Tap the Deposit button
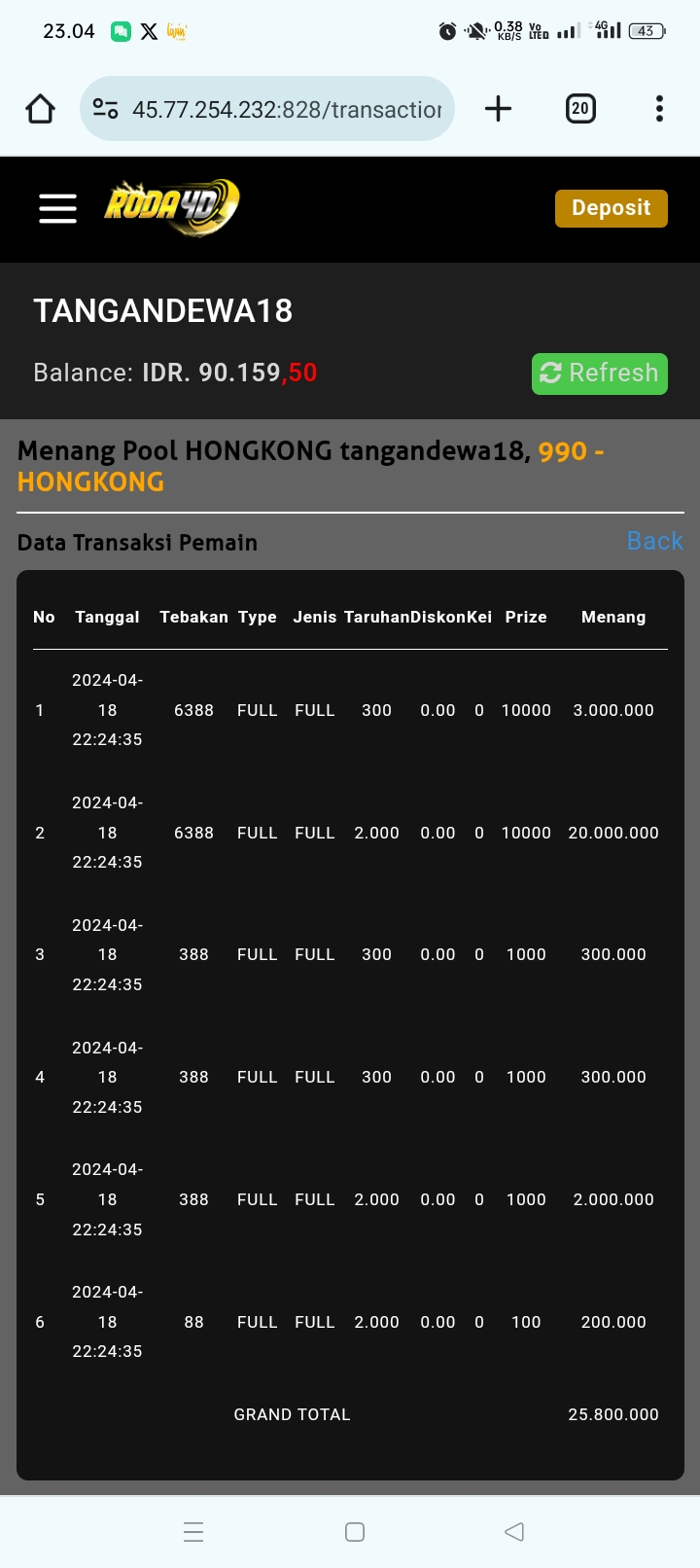700x1568 pixels. coord(611,208)
